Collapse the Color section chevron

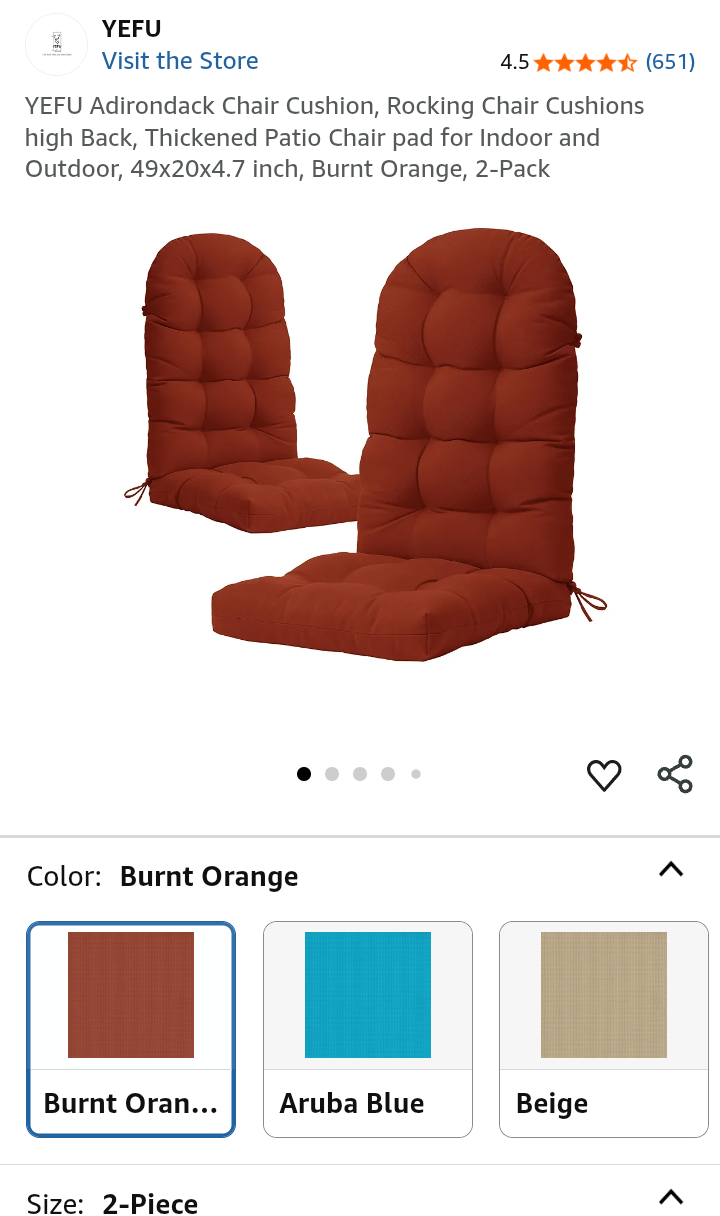[671, 870]
